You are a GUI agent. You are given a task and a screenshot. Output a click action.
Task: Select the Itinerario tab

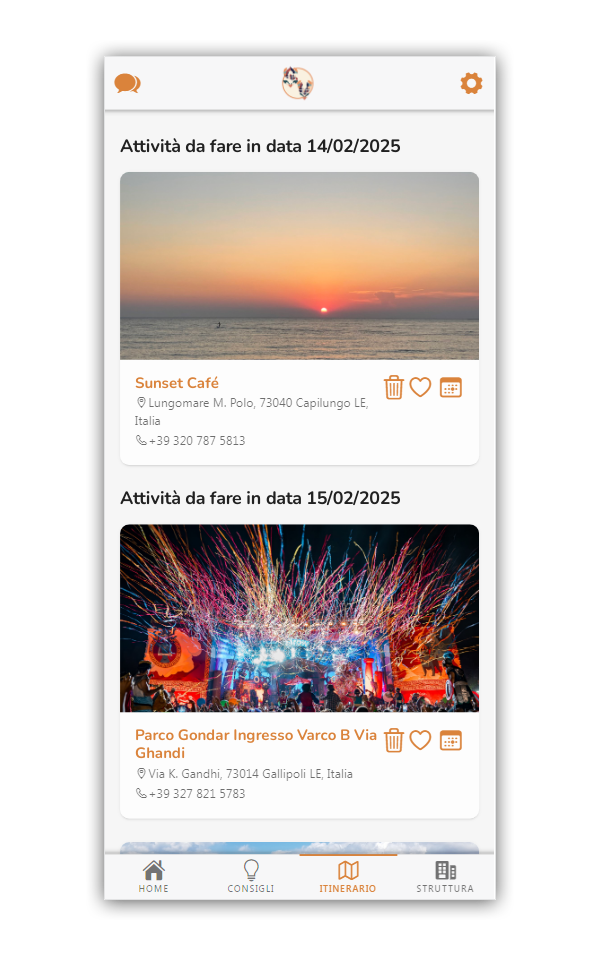(348, 876)
